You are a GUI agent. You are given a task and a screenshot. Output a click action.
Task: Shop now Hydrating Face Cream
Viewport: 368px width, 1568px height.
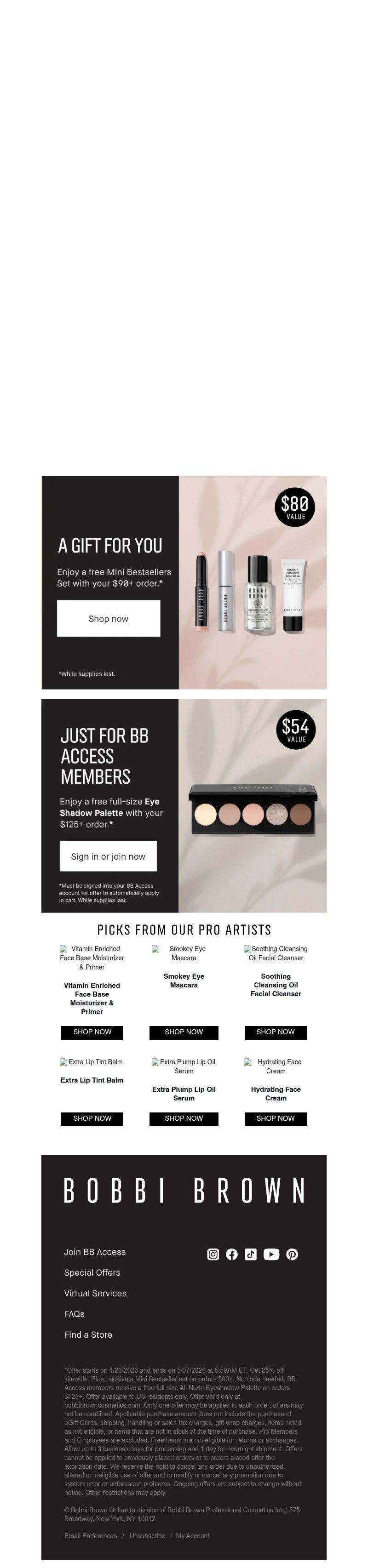[276, 1118]
